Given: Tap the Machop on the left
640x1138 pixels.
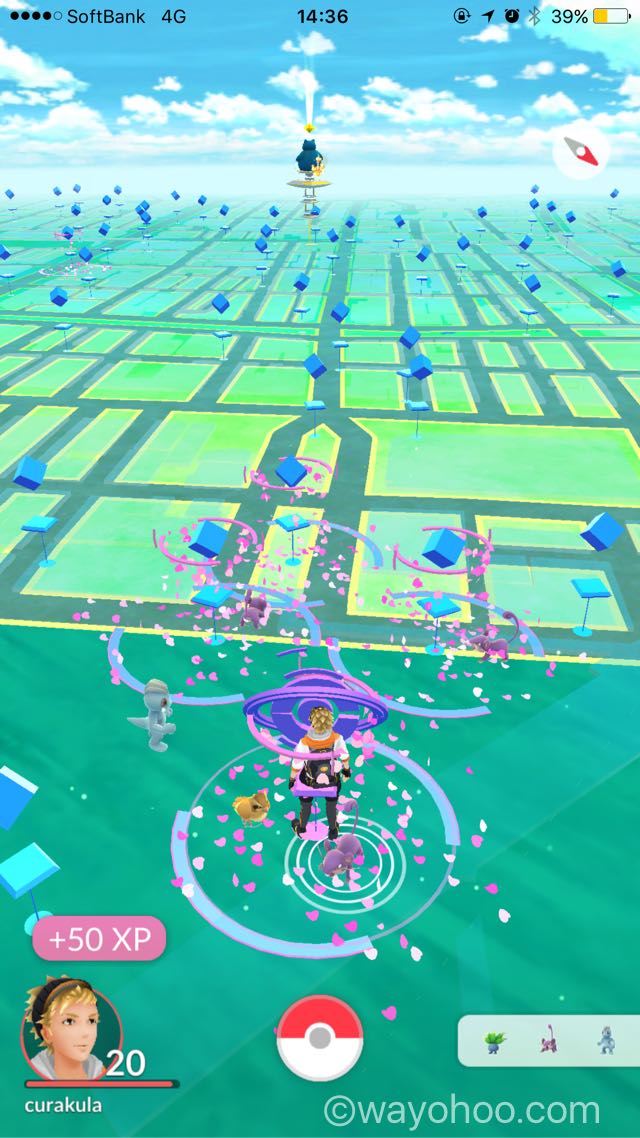Looking at the screenshot, I should coord(153,714).
